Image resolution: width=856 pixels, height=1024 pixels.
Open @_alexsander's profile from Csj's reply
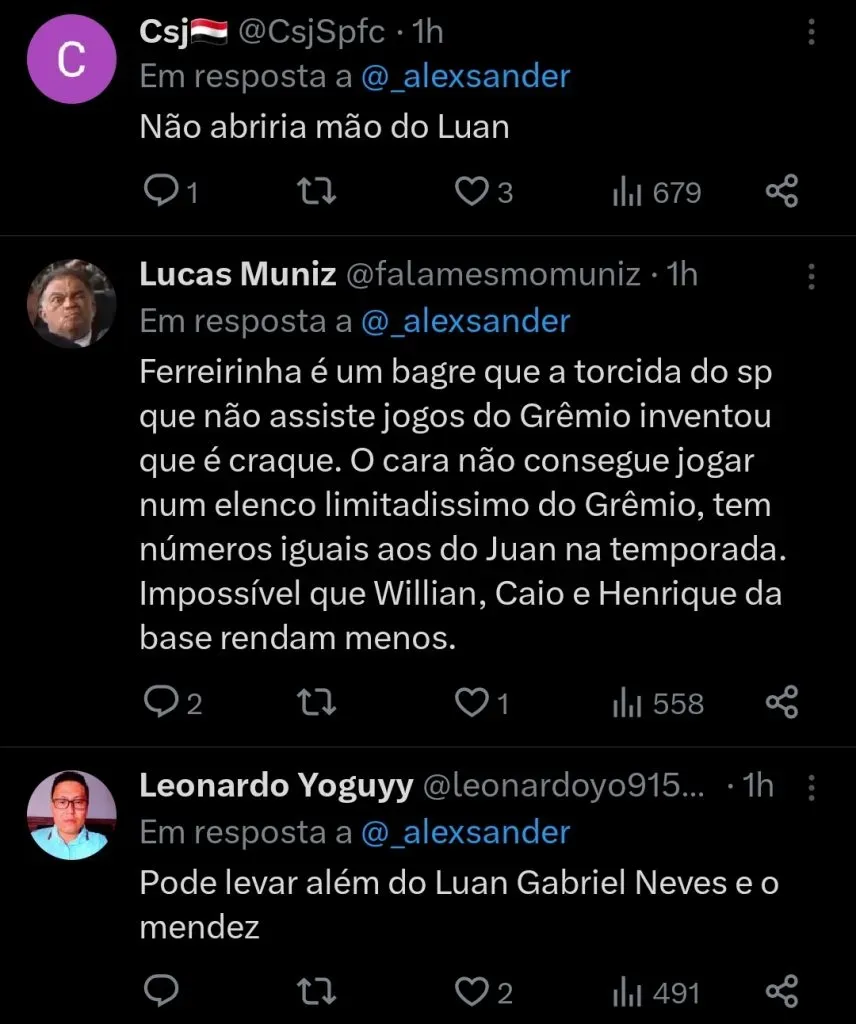click(465, 75)
